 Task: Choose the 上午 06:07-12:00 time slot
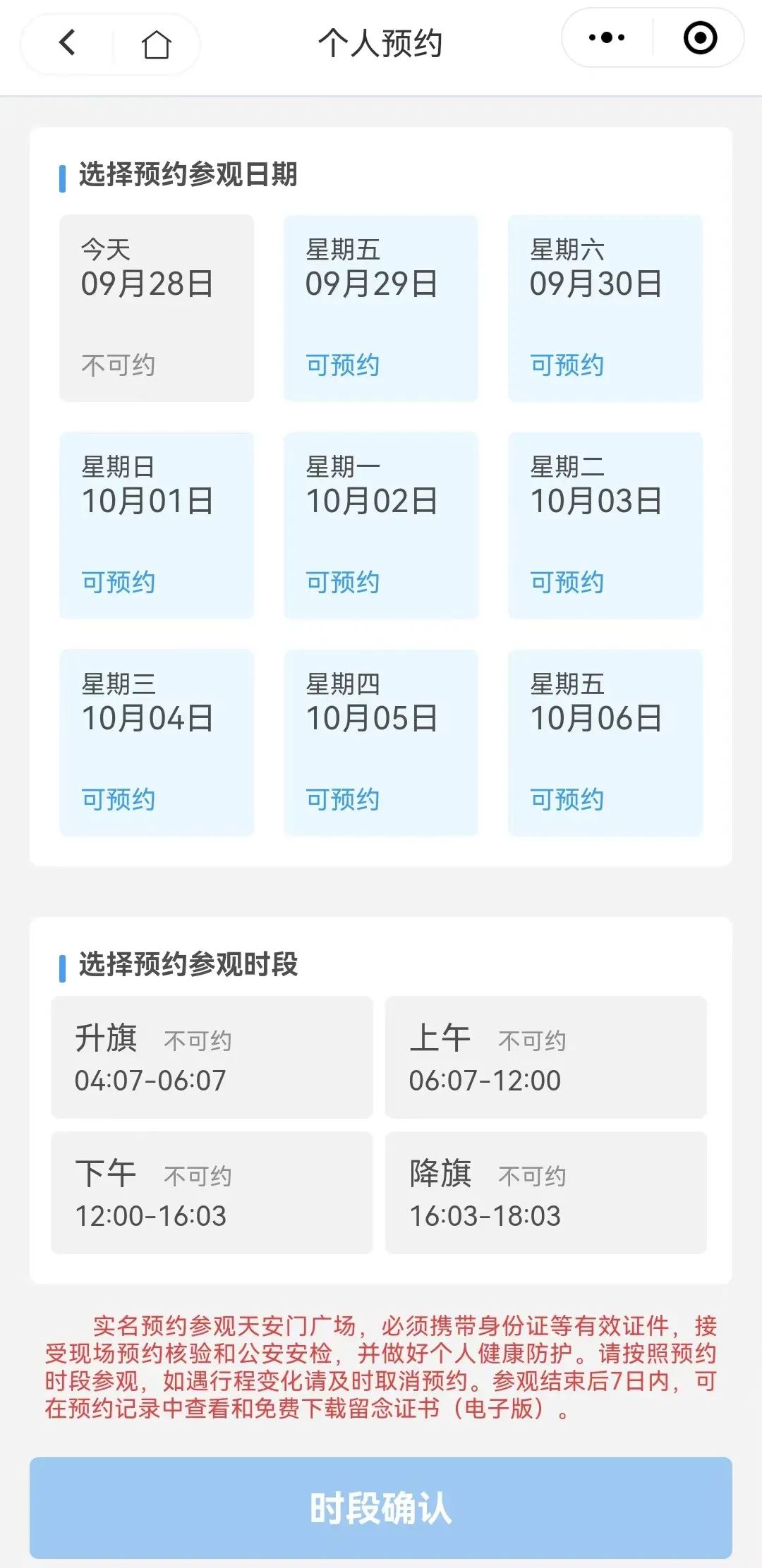[545, 1057]
